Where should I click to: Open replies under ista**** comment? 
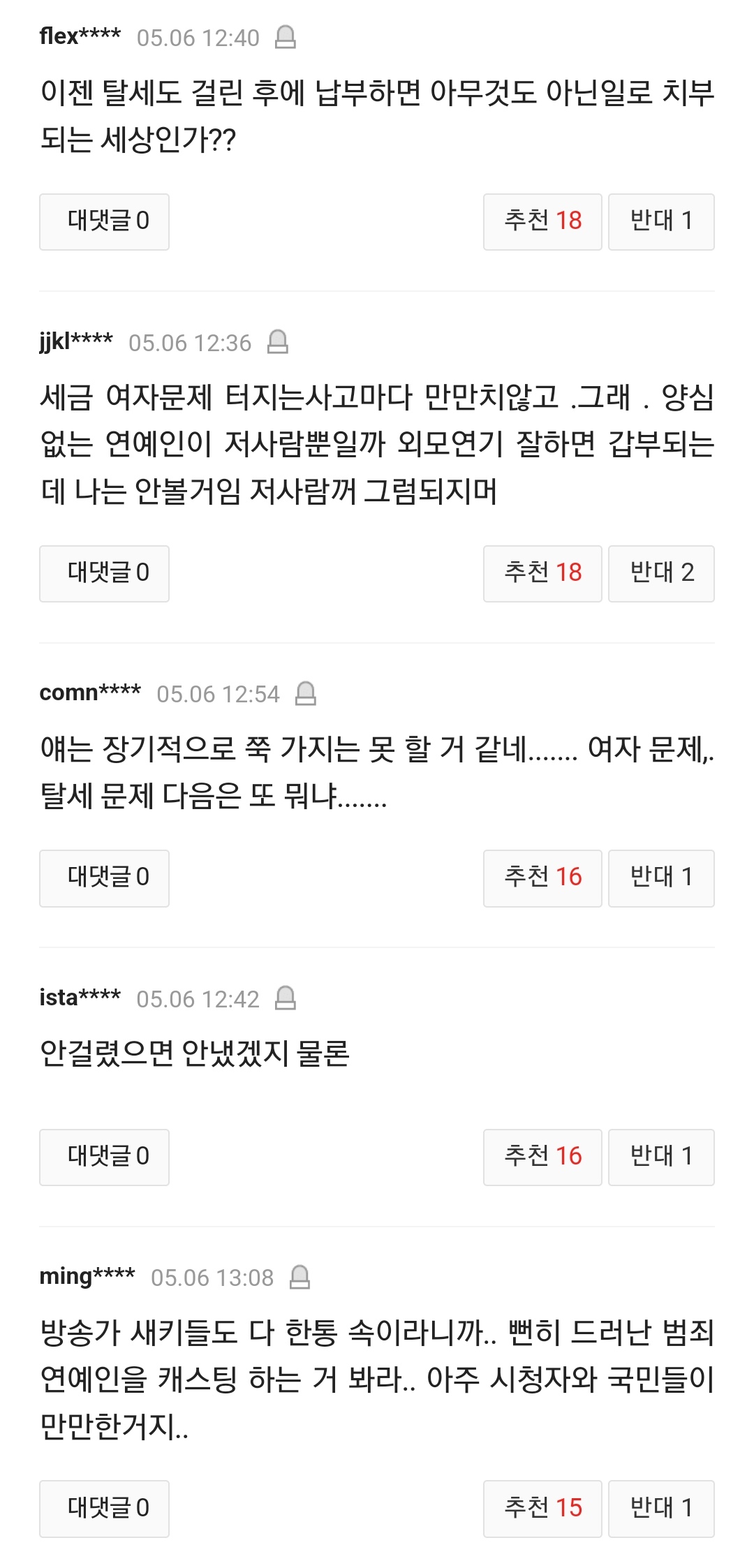tap(104, 1157)
